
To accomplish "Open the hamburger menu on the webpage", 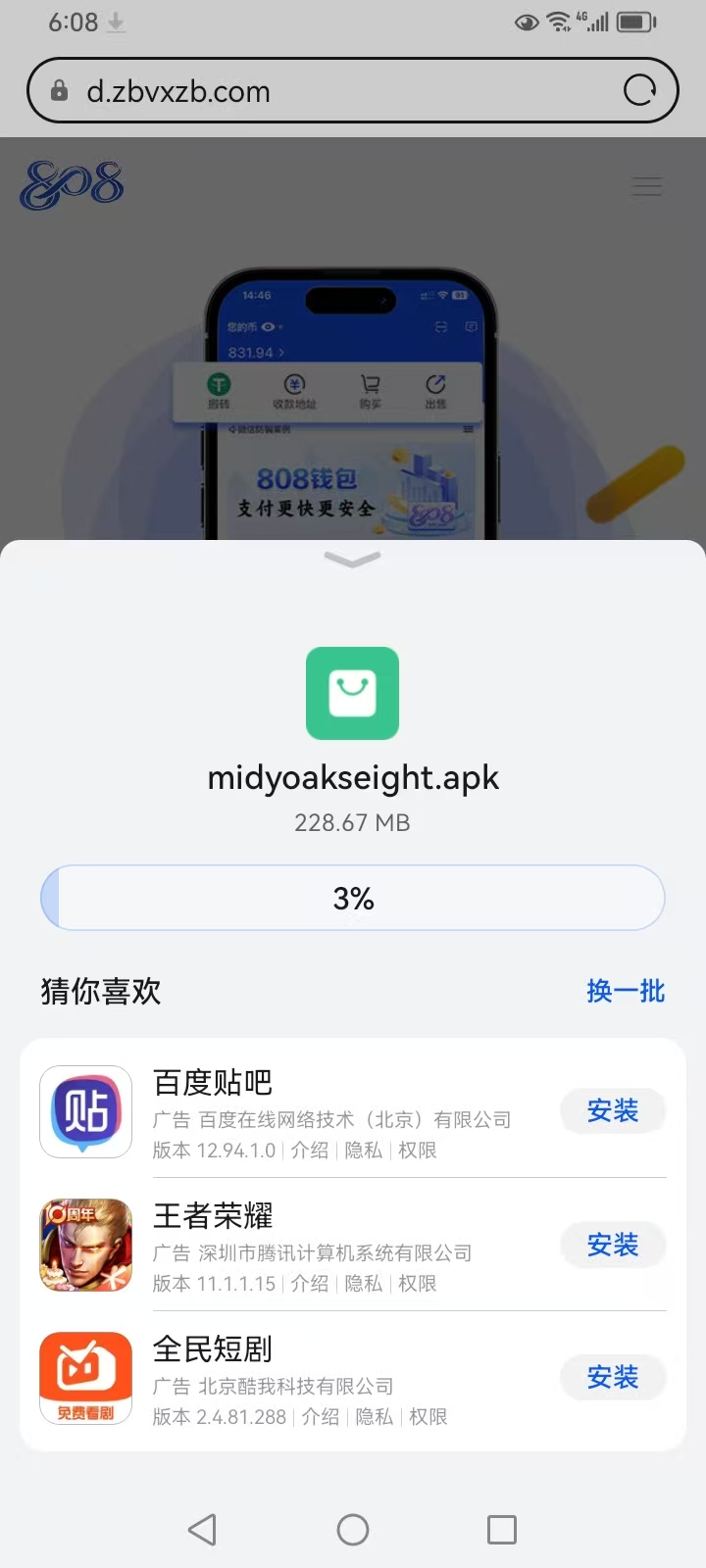I will click(647, 186).
